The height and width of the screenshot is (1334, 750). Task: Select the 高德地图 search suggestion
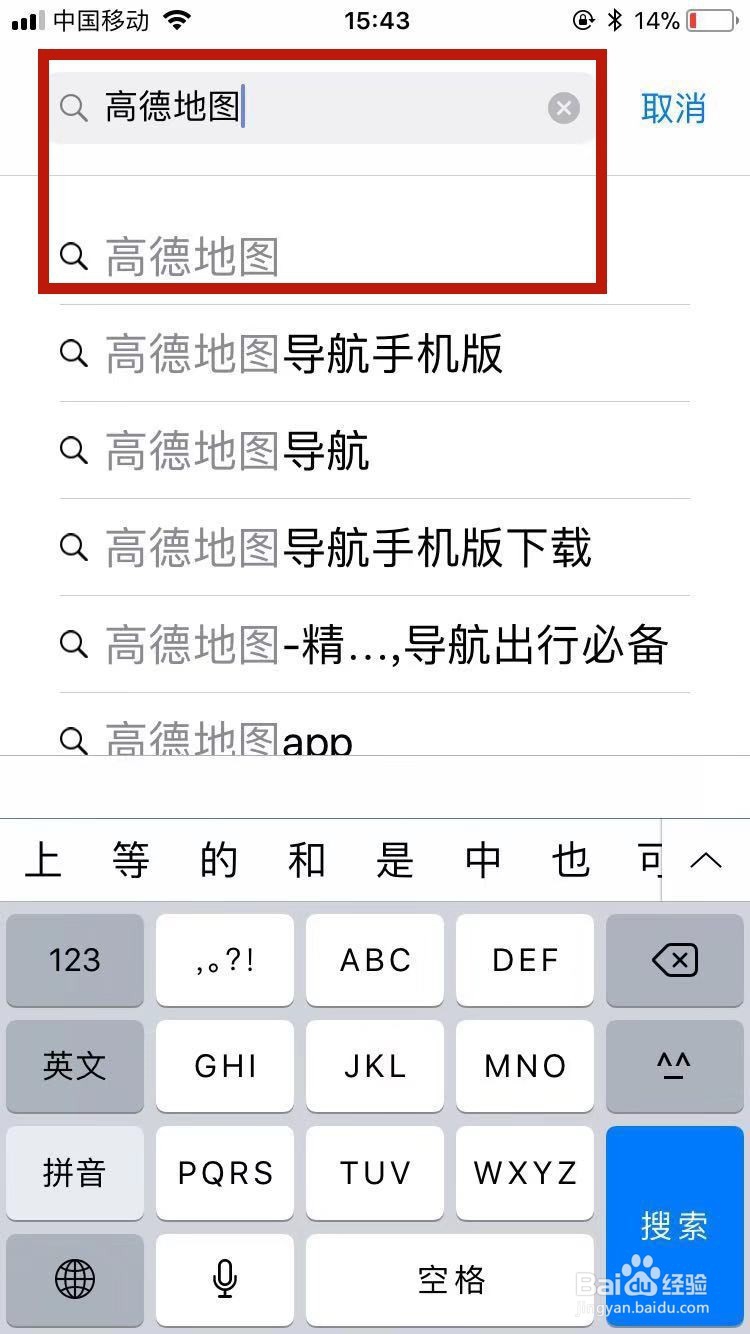coord(190,257)
